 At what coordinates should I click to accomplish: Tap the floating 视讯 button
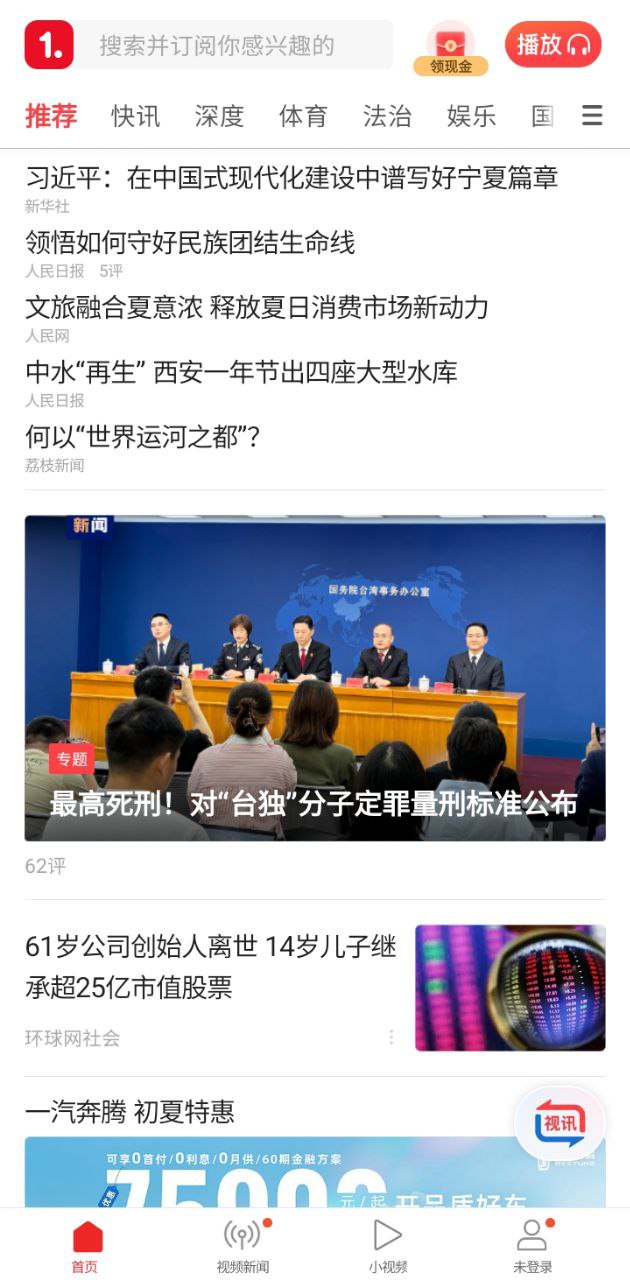click(560, 1123)
